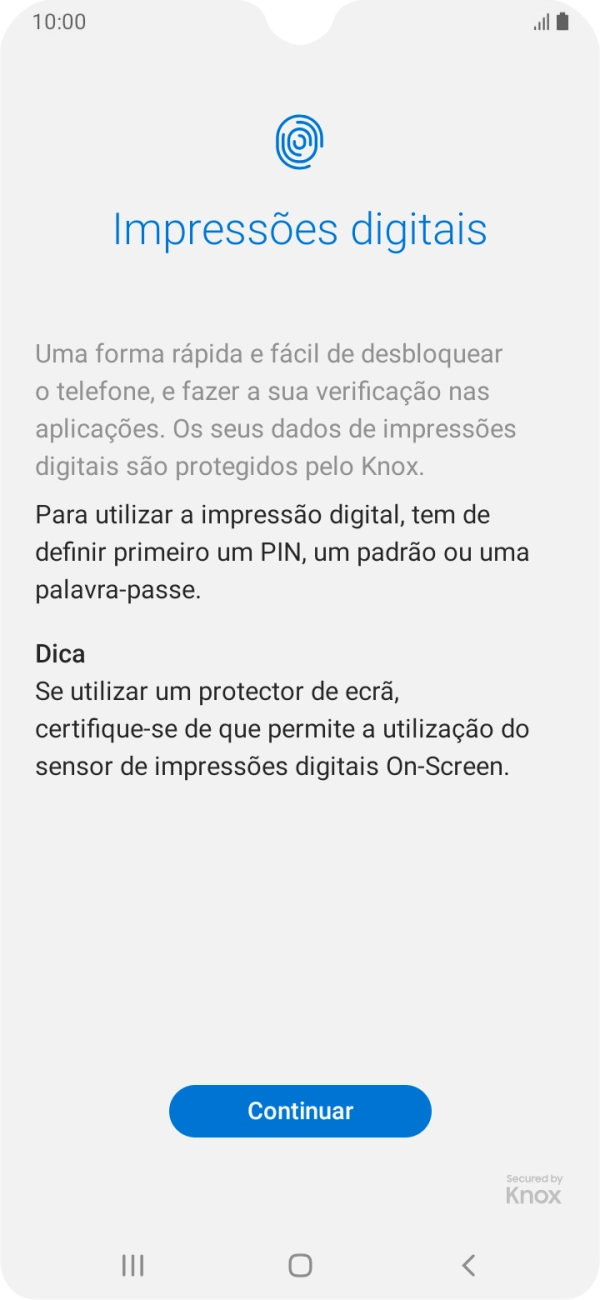Open the recent apps view
This screenshot has width=600, height=1300.
pos(132,1265)
